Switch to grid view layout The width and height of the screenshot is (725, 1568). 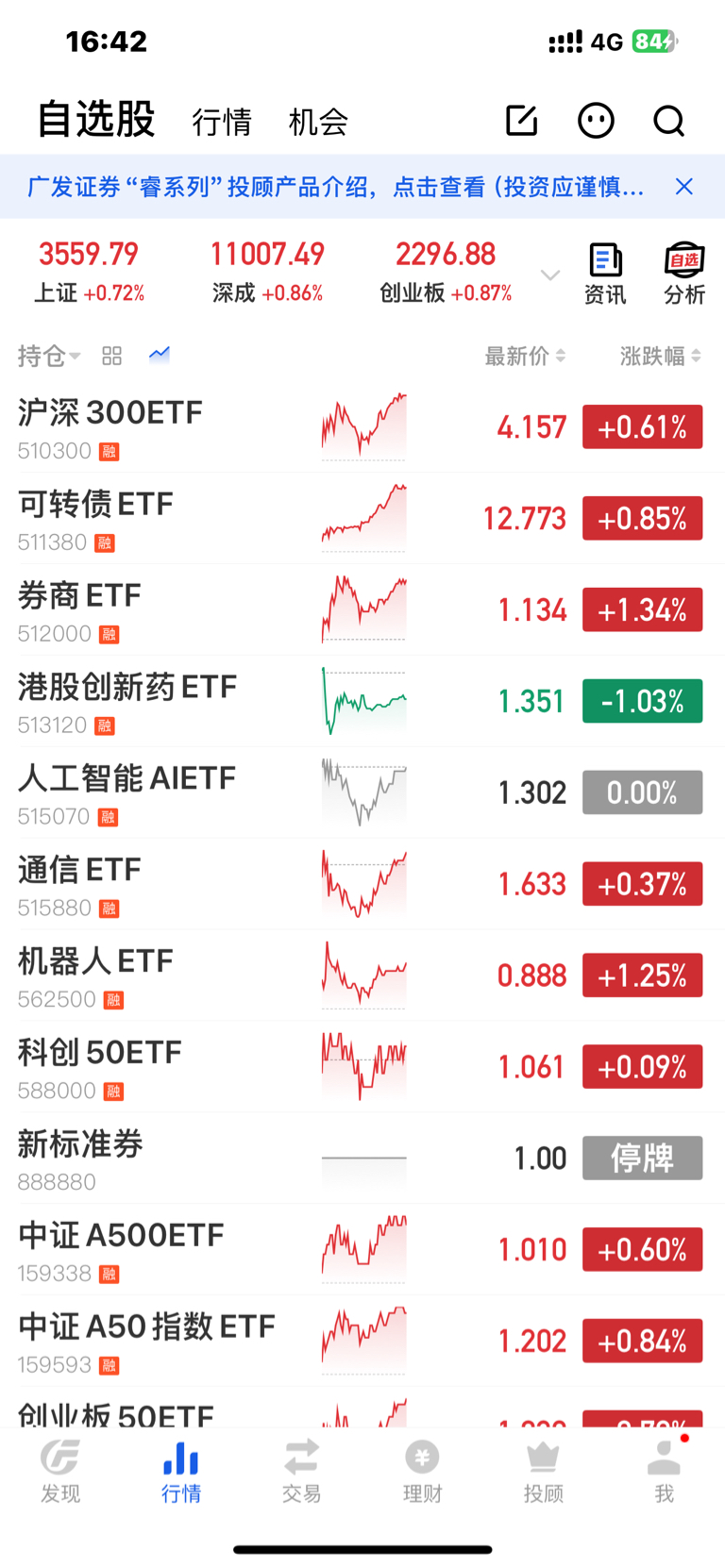pyautogui.click(x=112, y=356)
